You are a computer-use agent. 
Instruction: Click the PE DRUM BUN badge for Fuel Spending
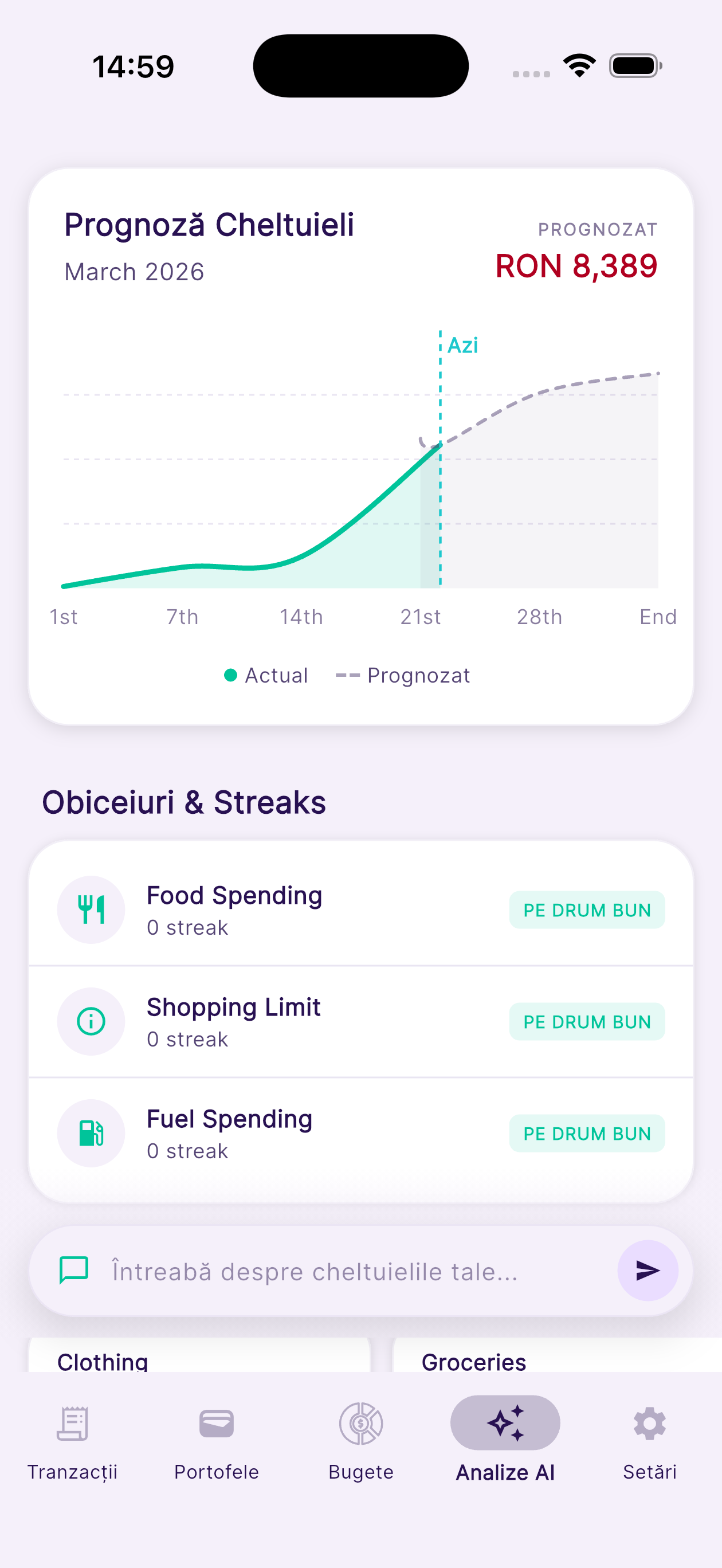pyautogui.click(x=586, y=1134)
